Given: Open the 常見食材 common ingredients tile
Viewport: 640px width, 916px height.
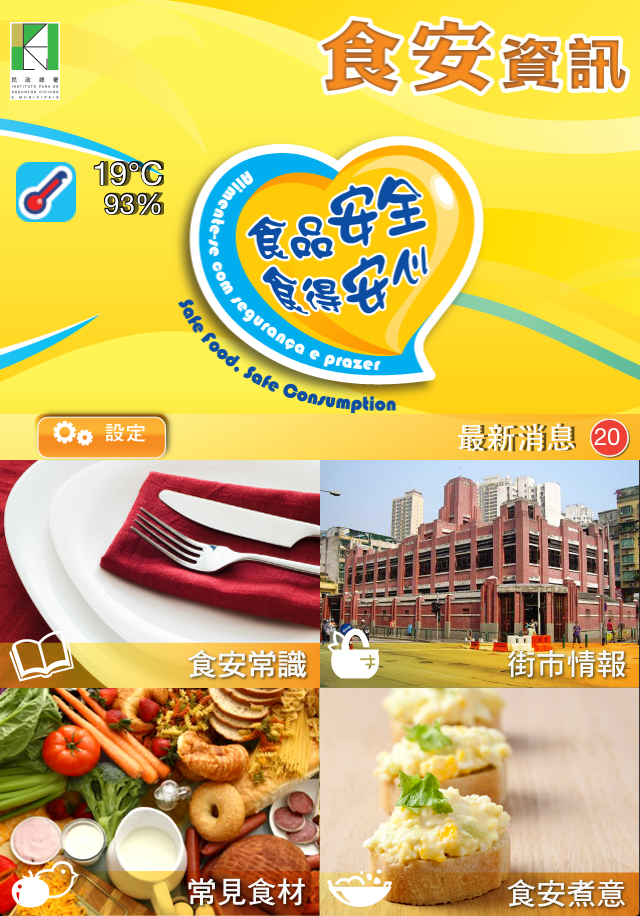Looking at the screenshot, I should pos(160,802).
